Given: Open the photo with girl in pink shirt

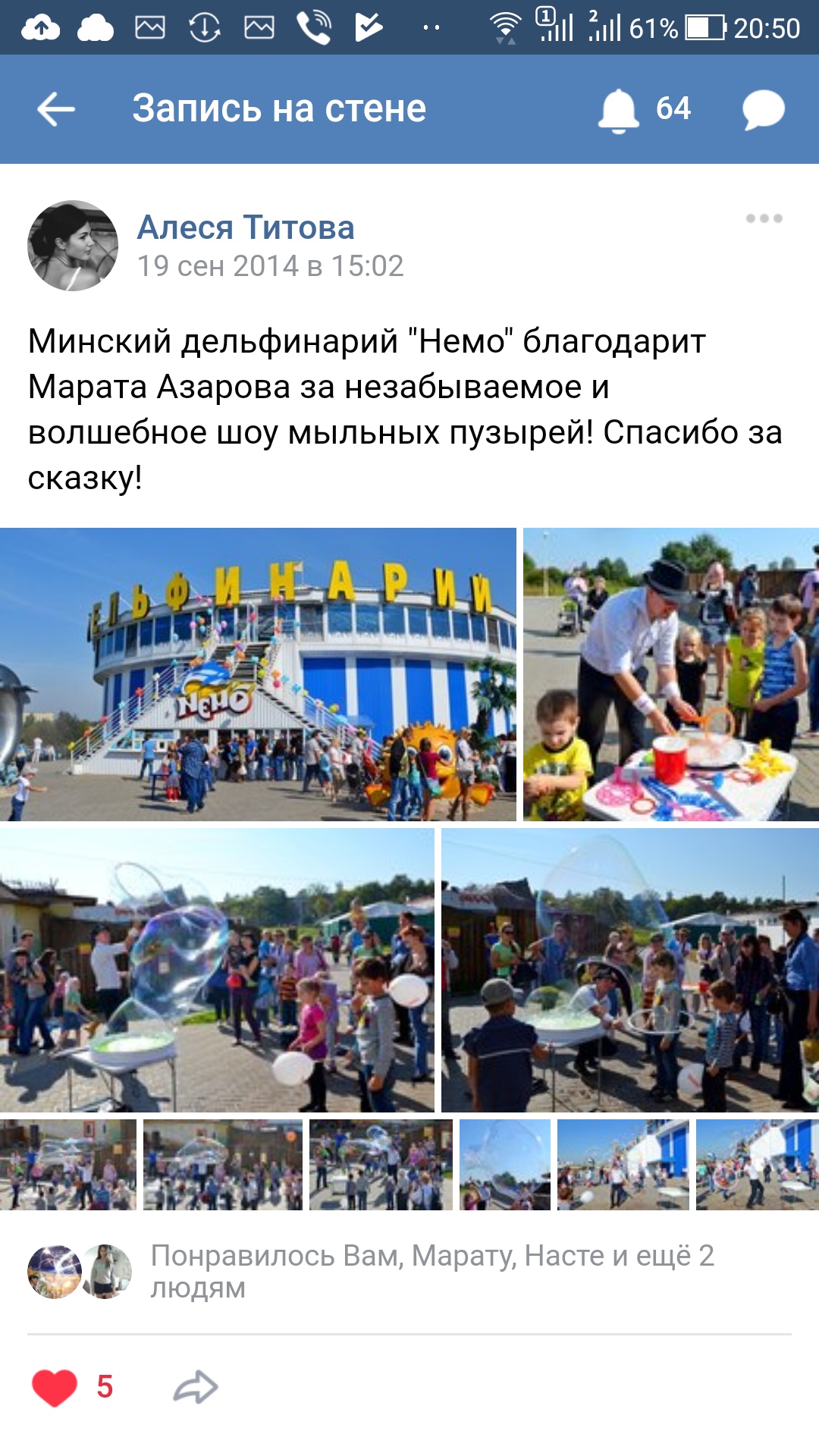Looking at the screenshot, I should (x=217, y=970).
